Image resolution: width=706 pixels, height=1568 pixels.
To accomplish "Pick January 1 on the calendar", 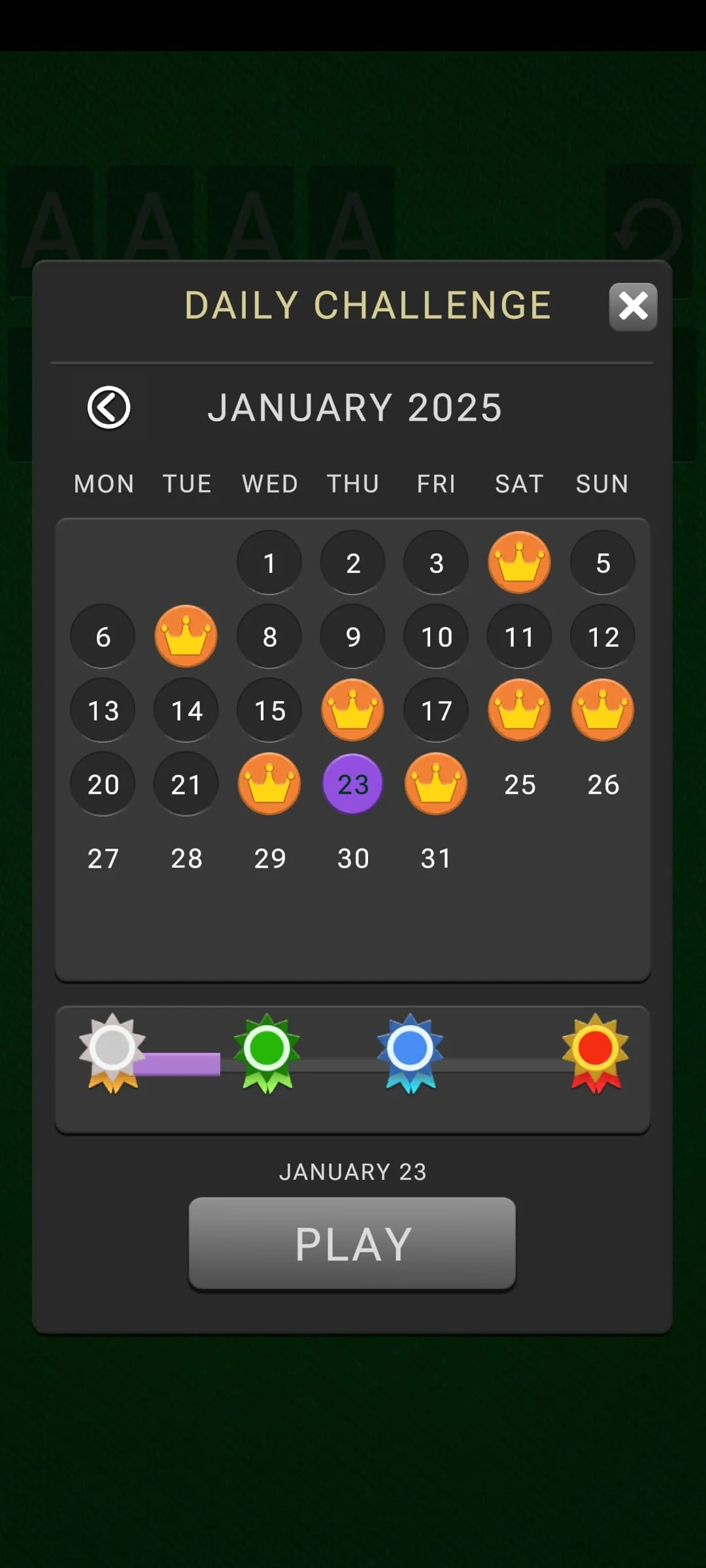I will tap(269, 563).
